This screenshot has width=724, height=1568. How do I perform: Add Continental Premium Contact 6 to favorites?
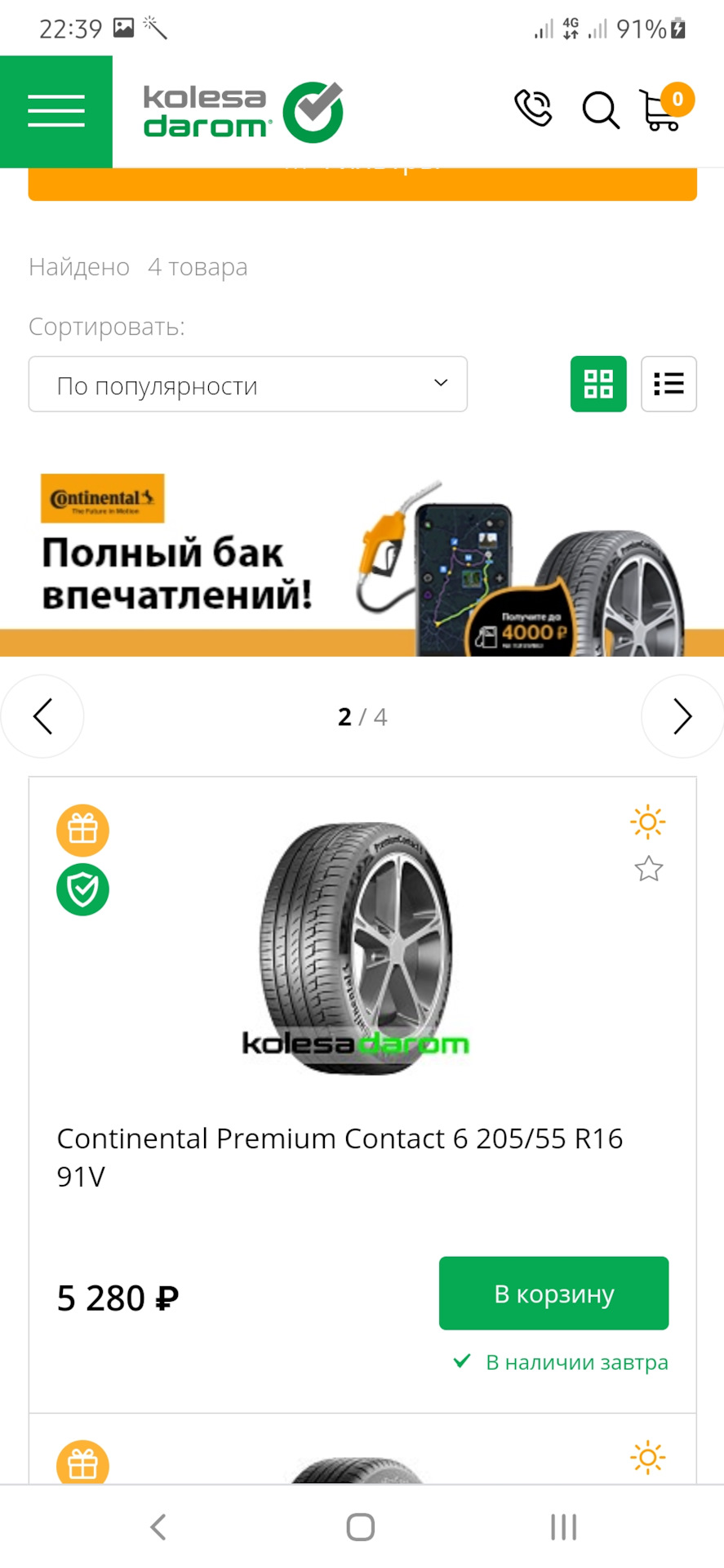click(649, 869)
